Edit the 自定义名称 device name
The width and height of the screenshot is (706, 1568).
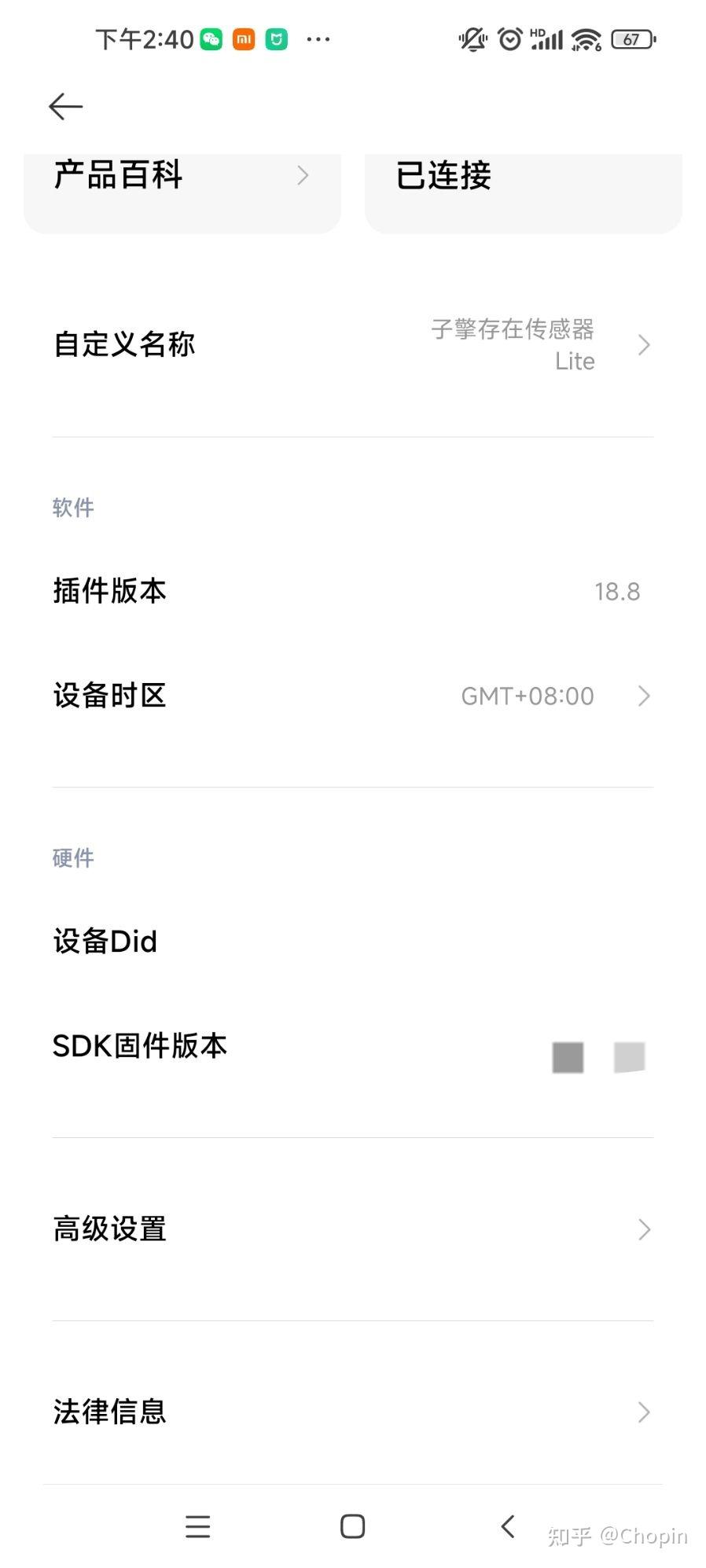coord(352,345)
